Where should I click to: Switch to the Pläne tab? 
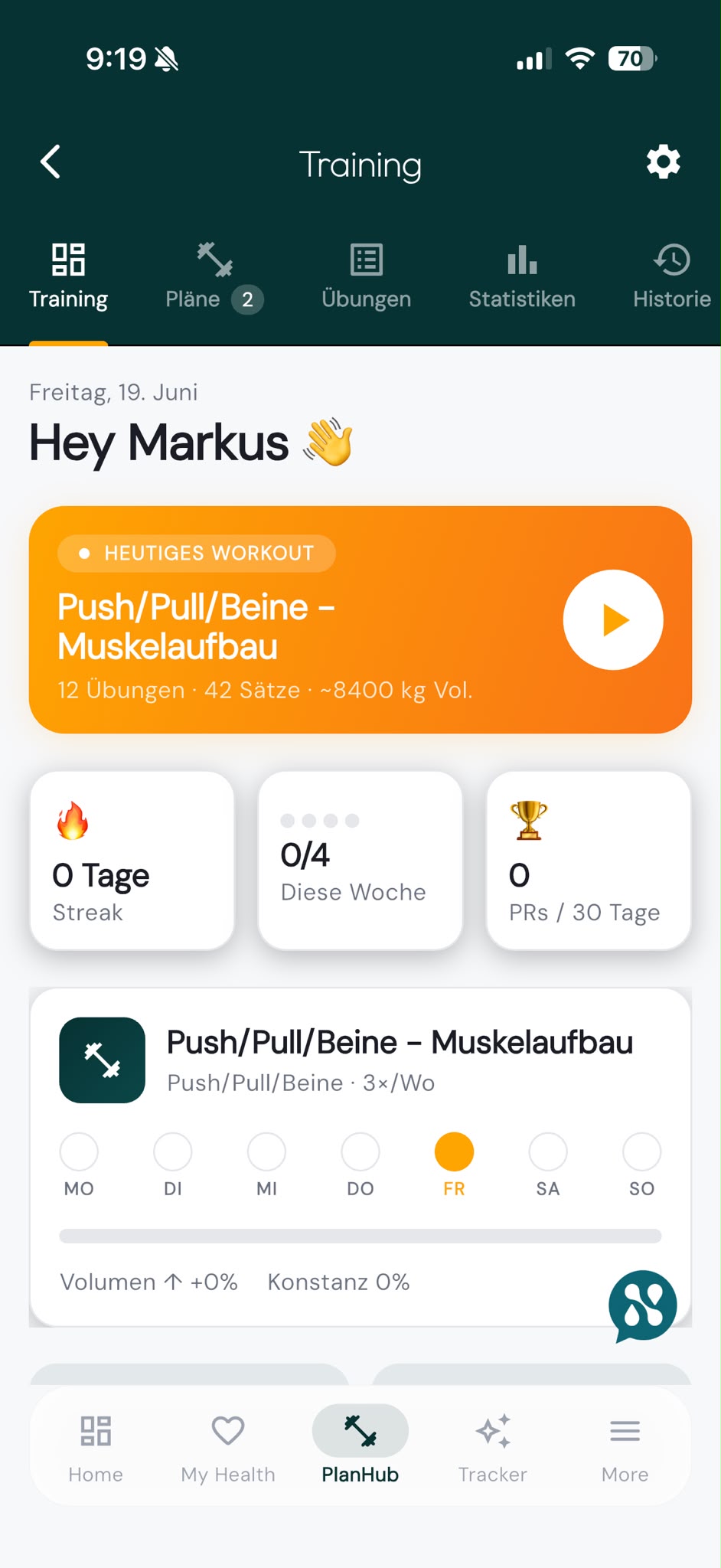214,277
